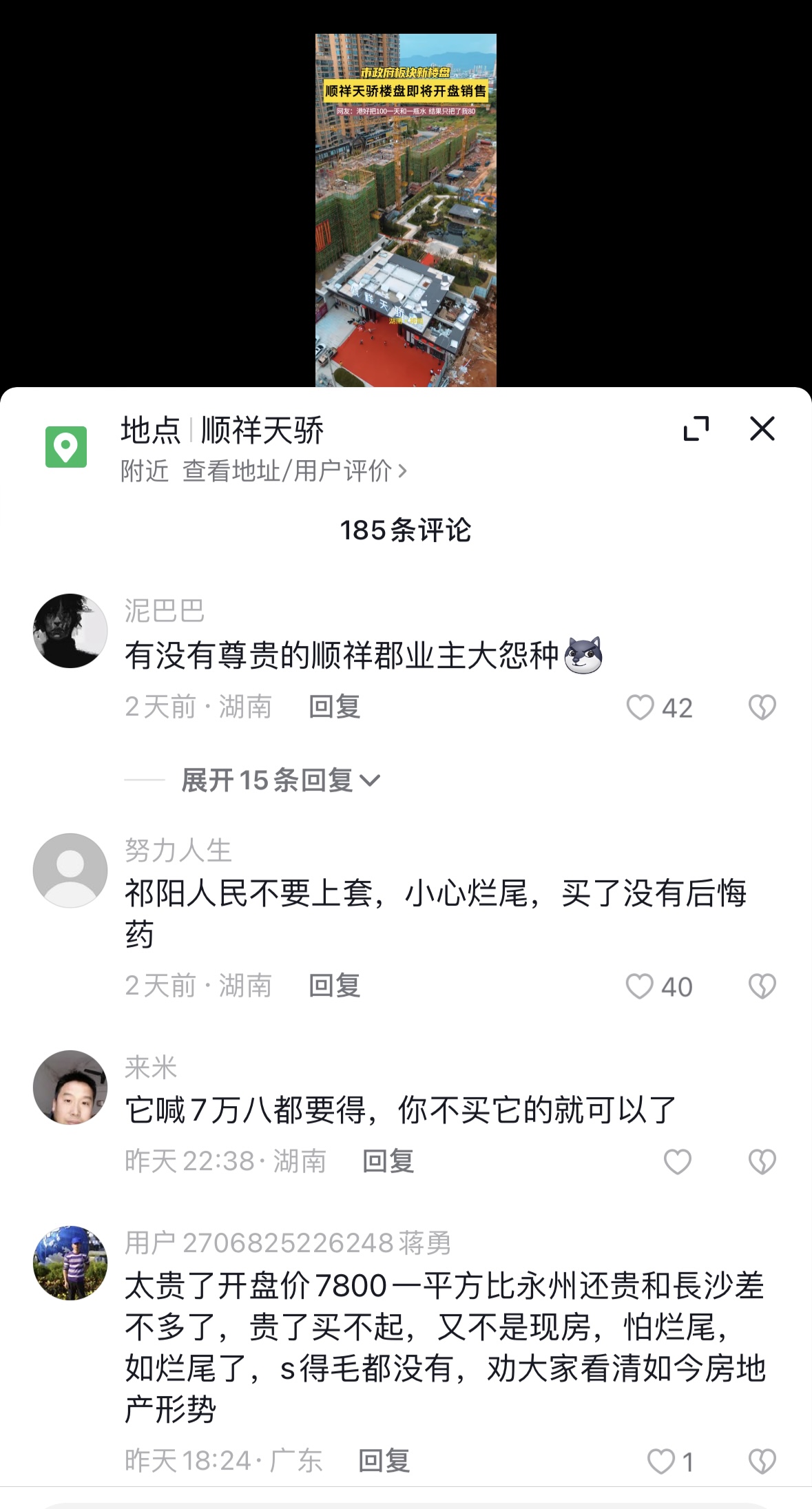Image resolution: width=812 pixels, height=1509 pixels.
Task: Tap the video preview of 顺祥天骄
Action: pos(406,210)
